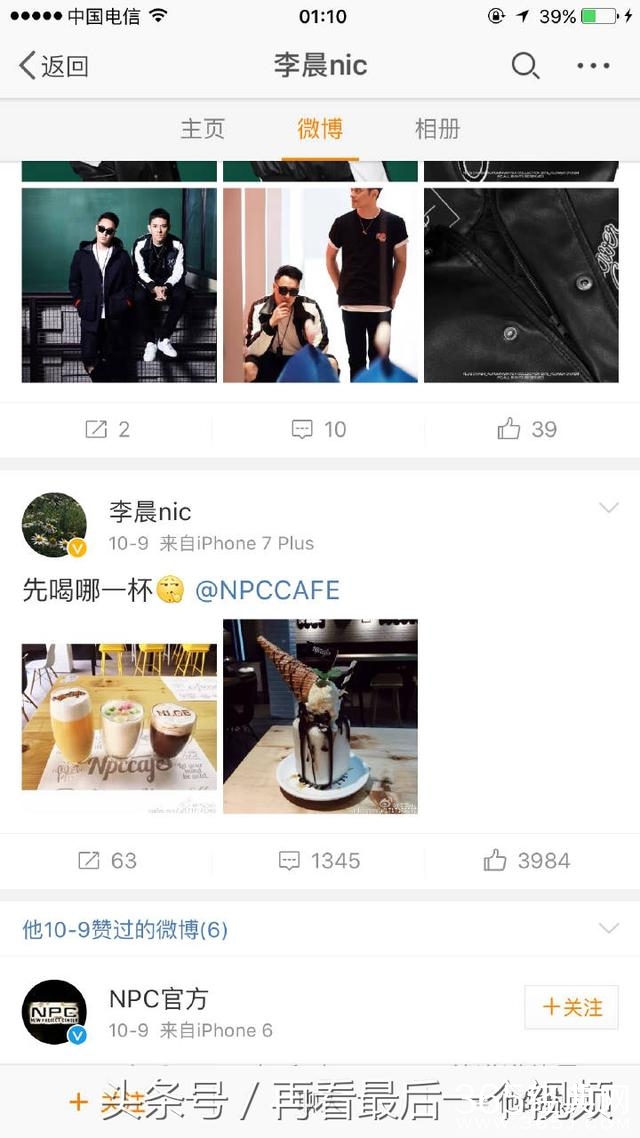View the black leather jacket close-up photo
This screenshot has height=1138, width=640.
point(521,285)
